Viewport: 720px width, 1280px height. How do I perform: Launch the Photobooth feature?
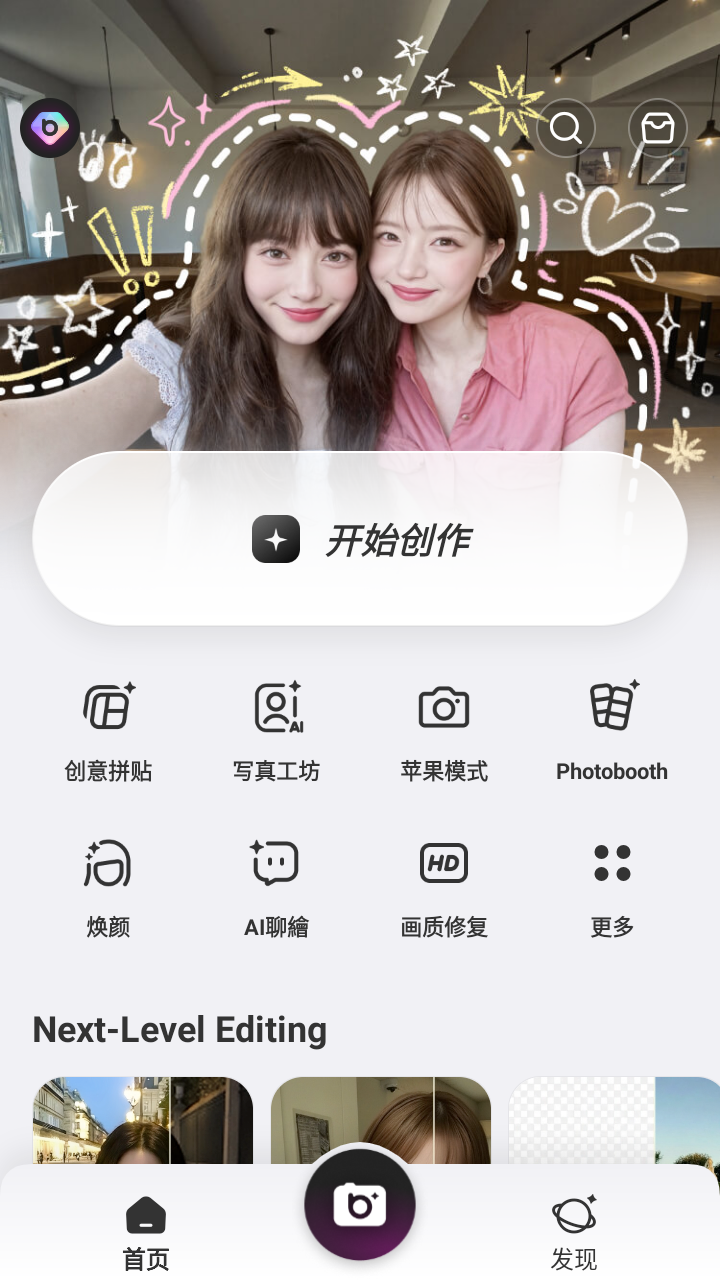[612, 730]
